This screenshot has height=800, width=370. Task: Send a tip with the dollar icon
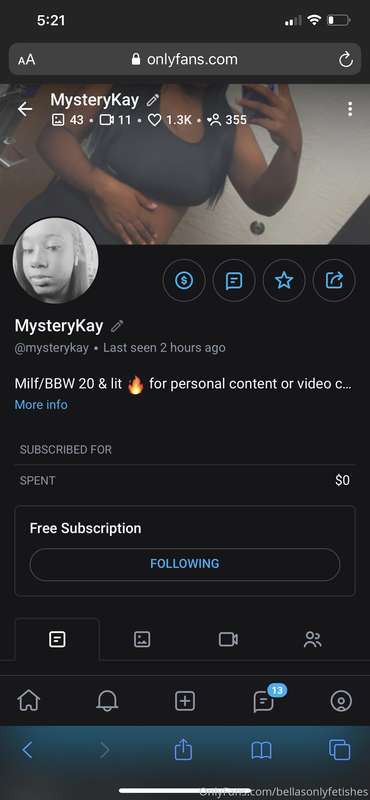point(184,280)
